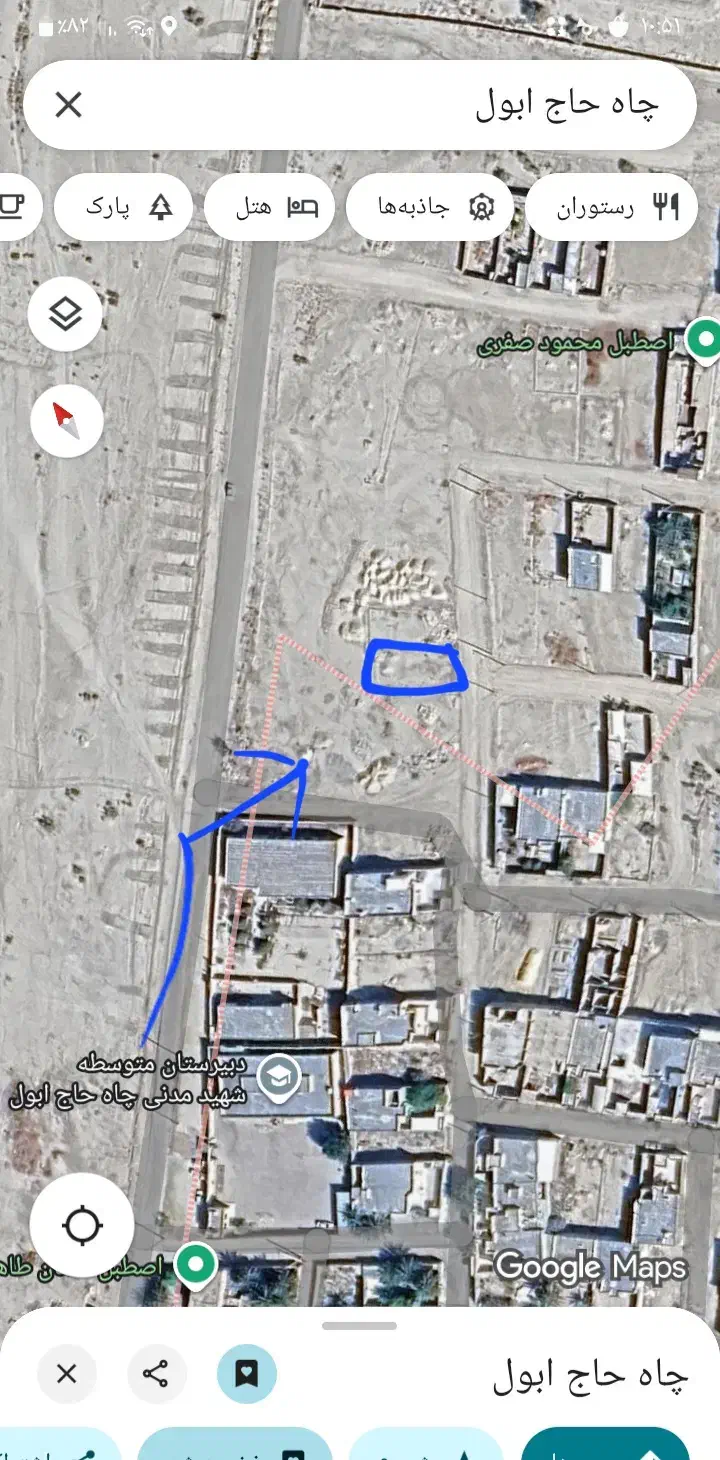Viewport: 720px width, 1460px height.
Task: Open the اصطبل محمود صفری place marker
Action: [x=706, y=340]
